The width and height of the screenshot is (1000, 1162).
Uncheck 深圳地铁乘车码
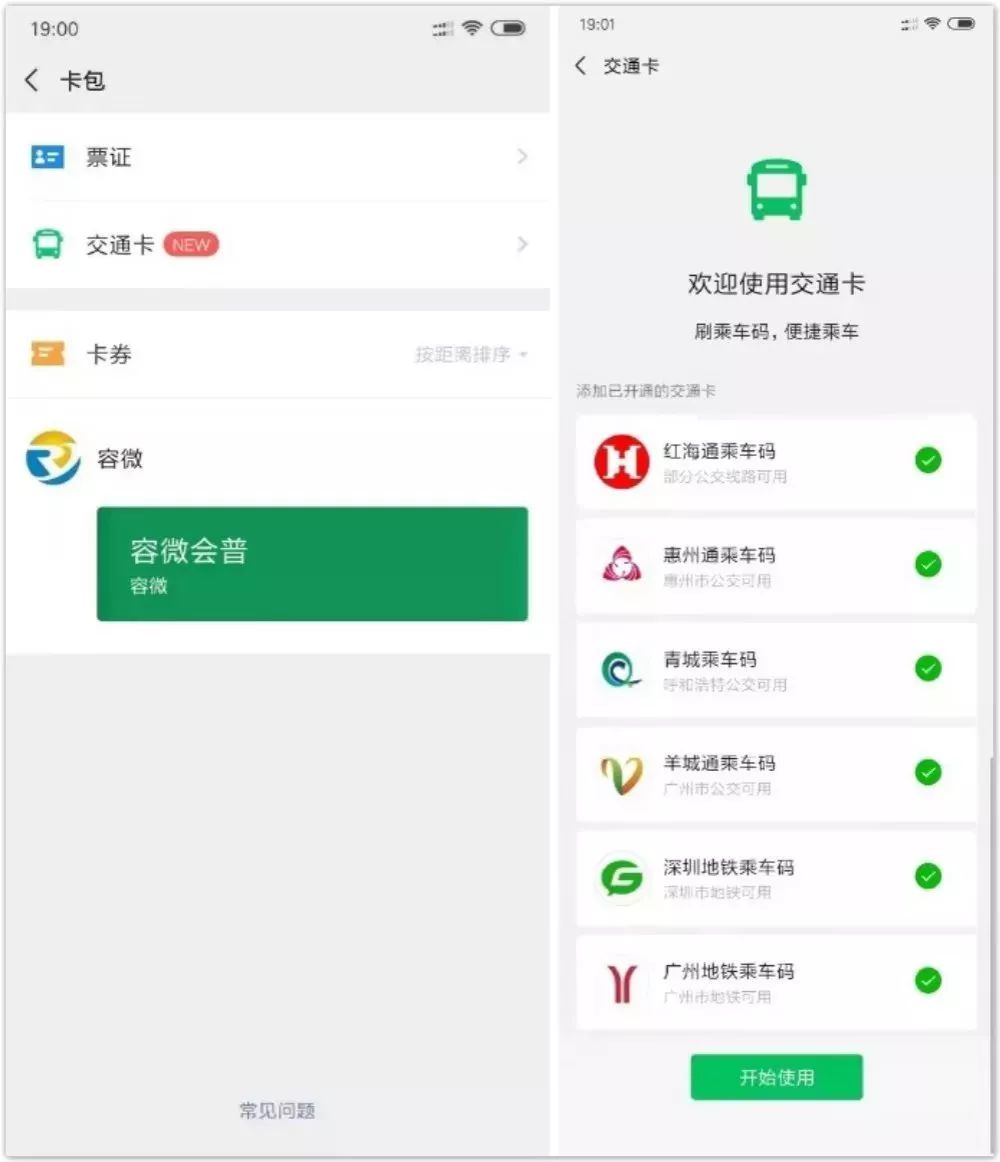click(x=928, y=877)
